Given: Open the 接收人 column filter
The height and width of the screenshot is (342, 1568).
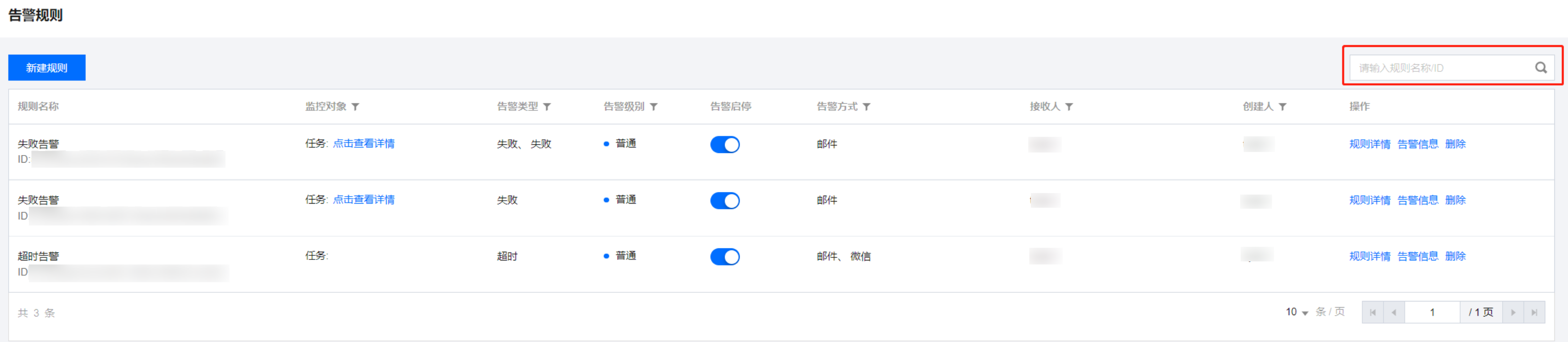Looking at the screenshot, I should [1069, 106].
